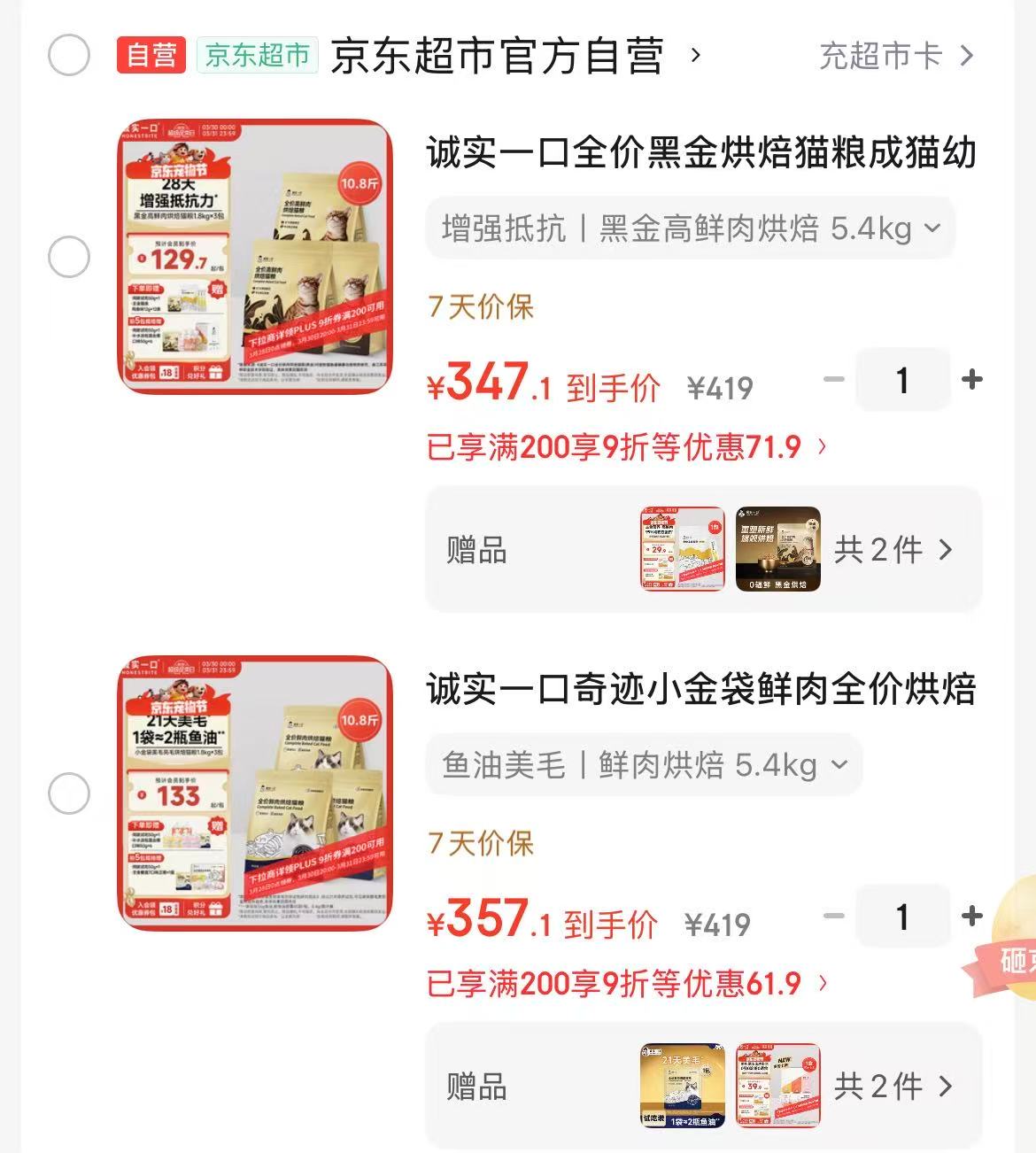View discount details 优惠61.9
1036x1153 pixels.
click(626, 984)
